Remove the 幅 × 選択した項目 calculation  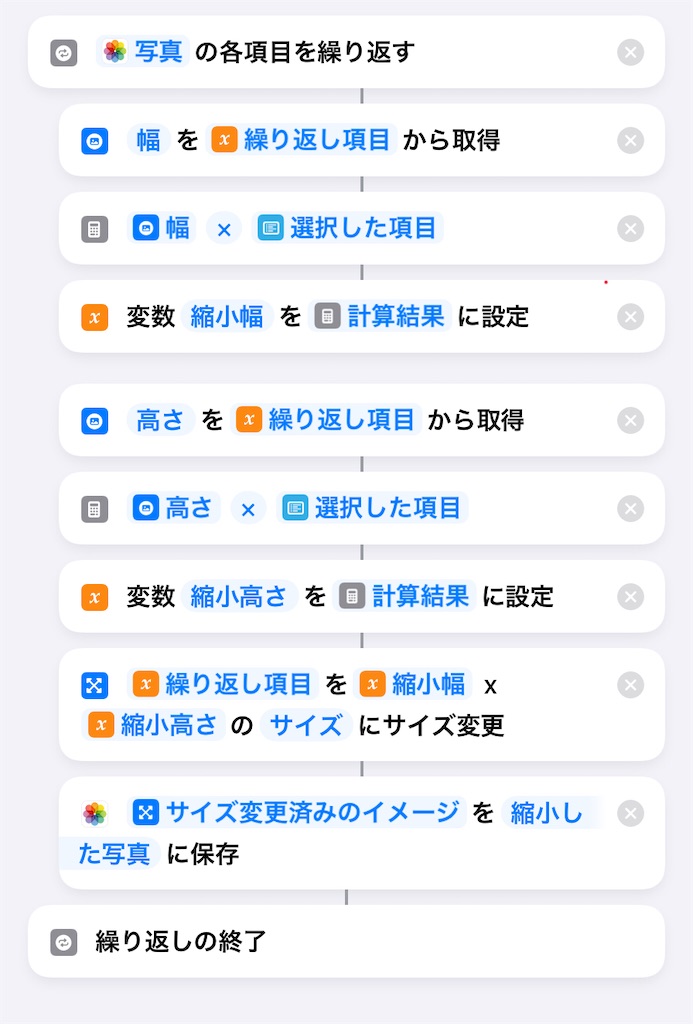coord(630,229)
